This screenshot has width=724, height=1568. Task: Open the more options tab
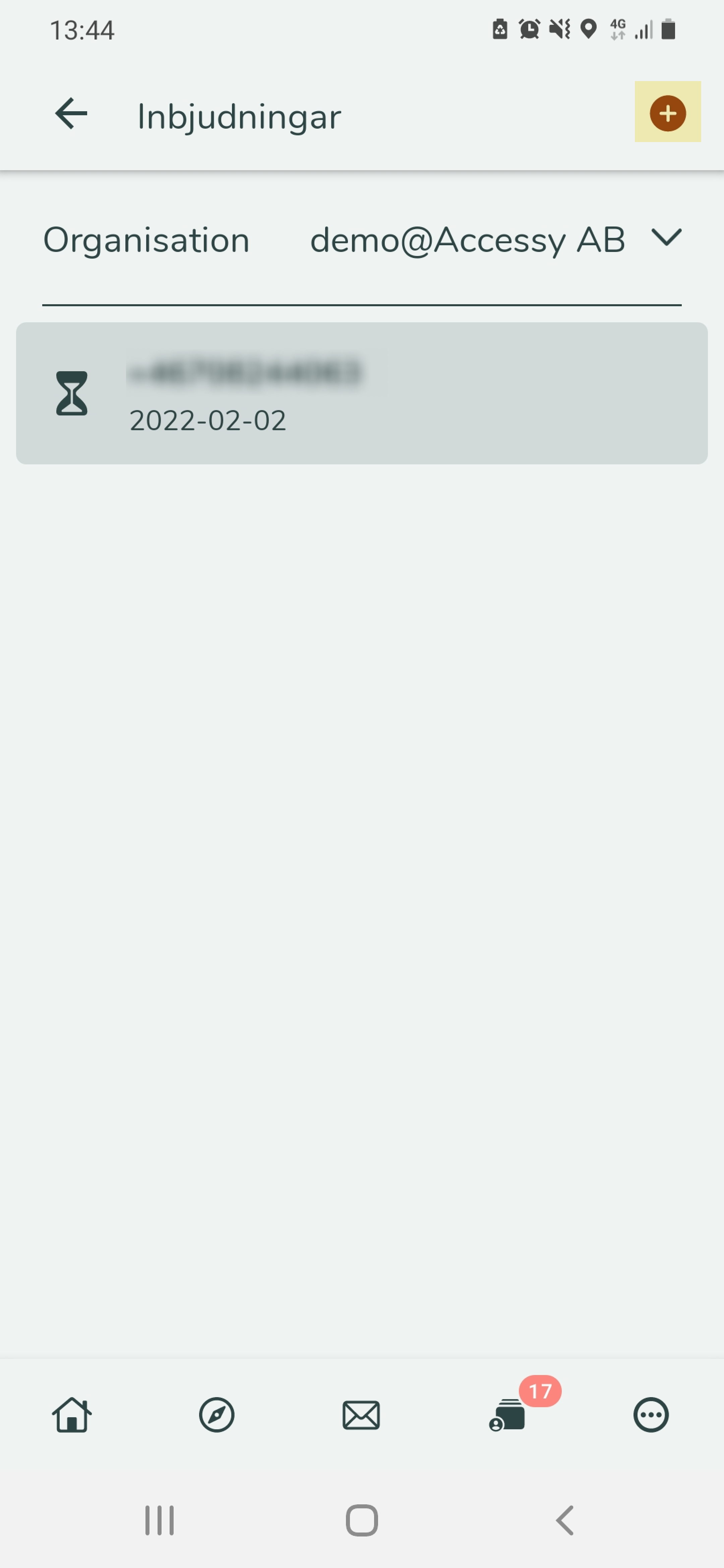pos(651,1415)
